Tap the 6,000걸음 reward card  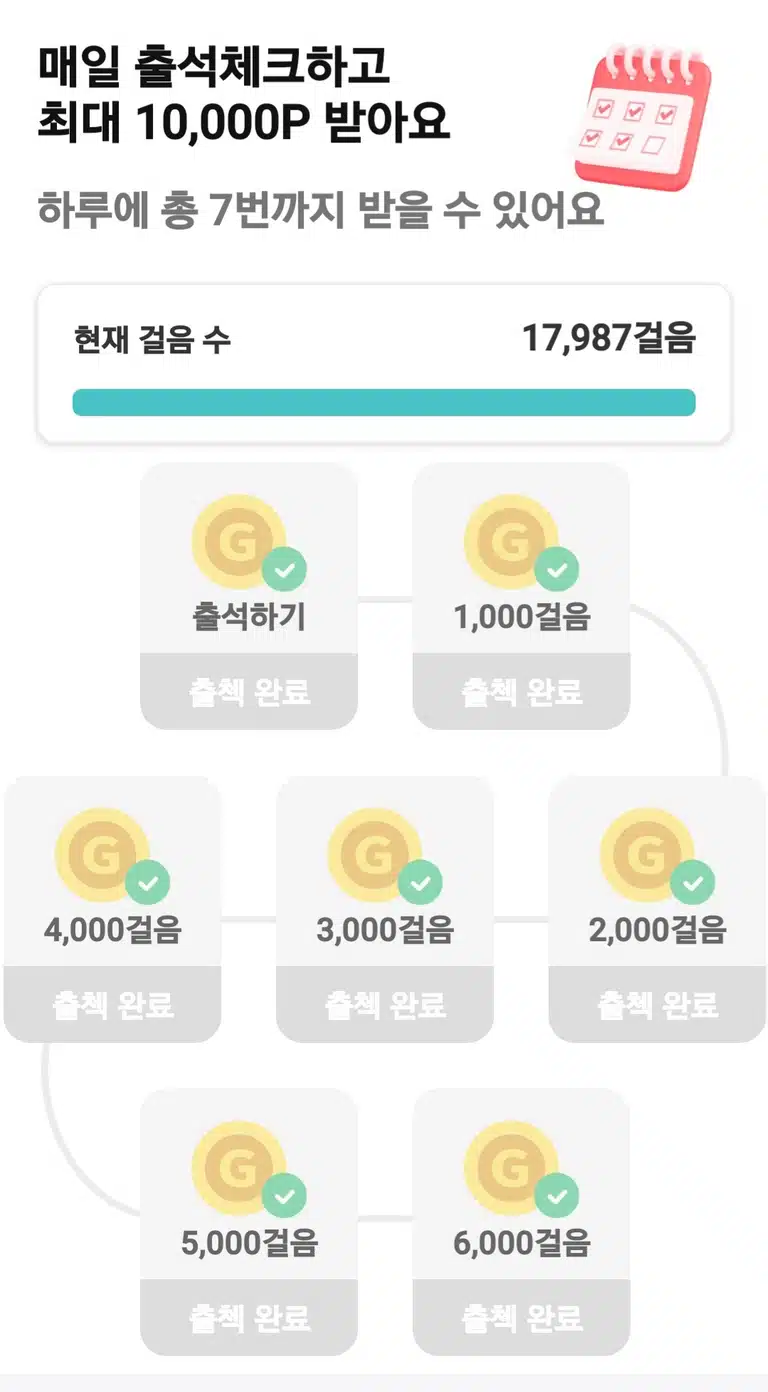521,1222
